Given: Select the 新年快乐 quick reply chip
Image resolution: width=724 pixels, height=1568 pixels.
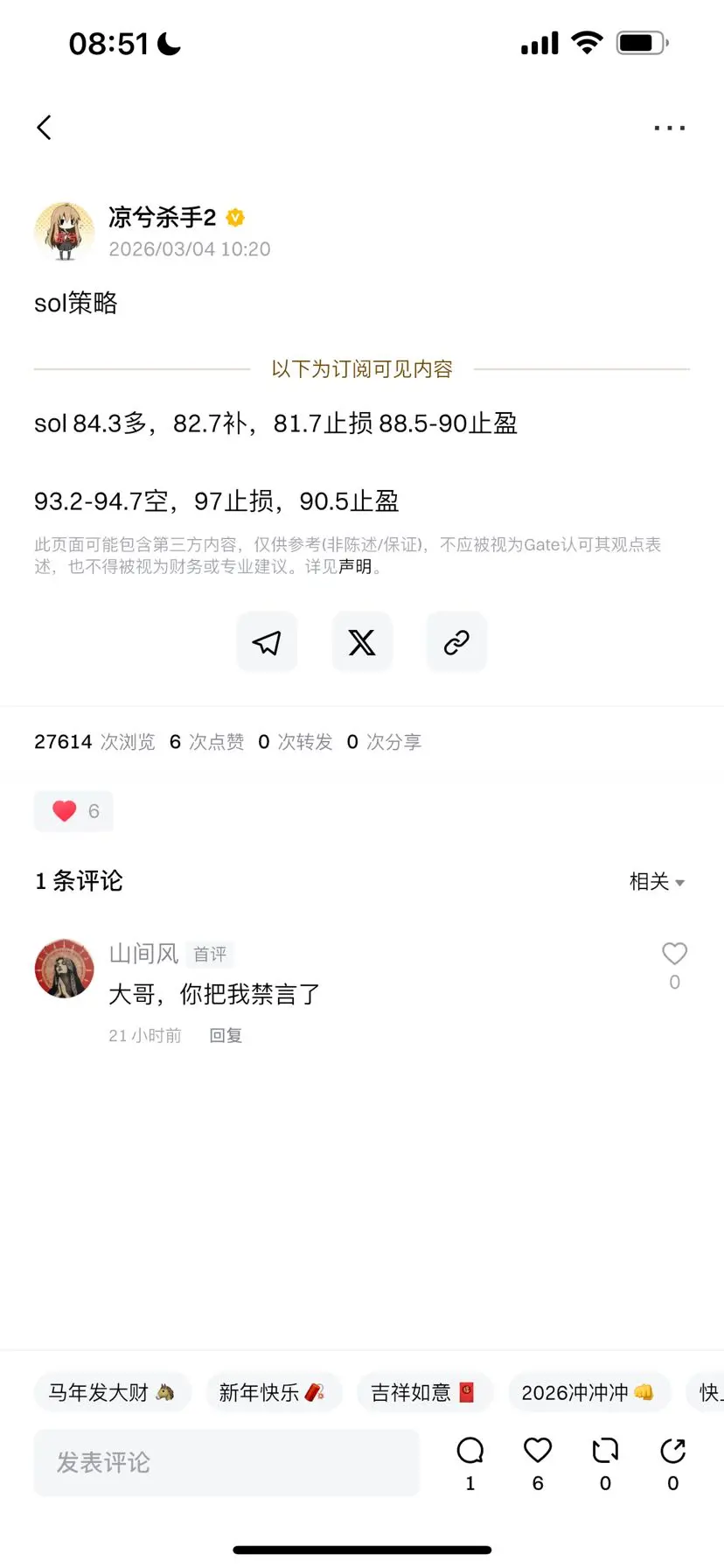Looking at the screenshot, I should click(x=273, y=1392).
